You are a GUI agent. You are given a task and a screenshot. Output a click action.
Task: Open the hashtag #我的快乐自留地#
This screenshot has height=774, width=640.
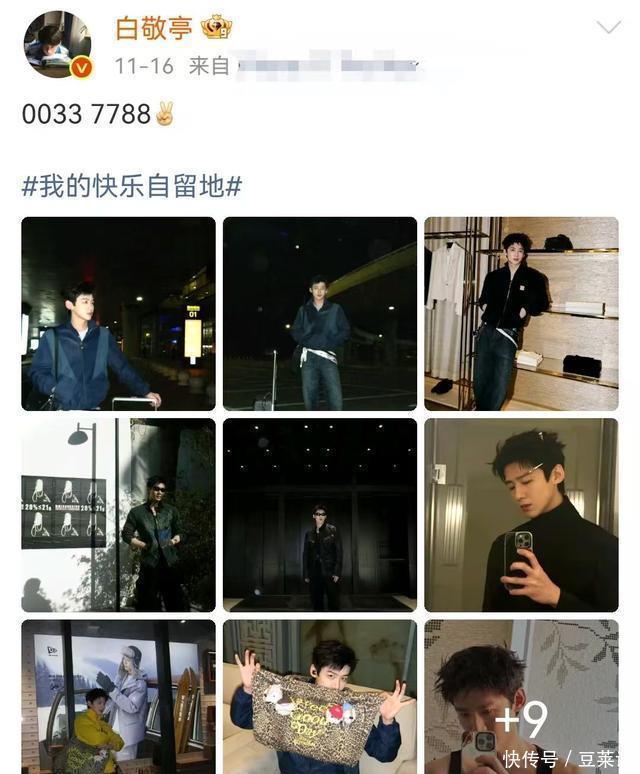pos(132,185)
